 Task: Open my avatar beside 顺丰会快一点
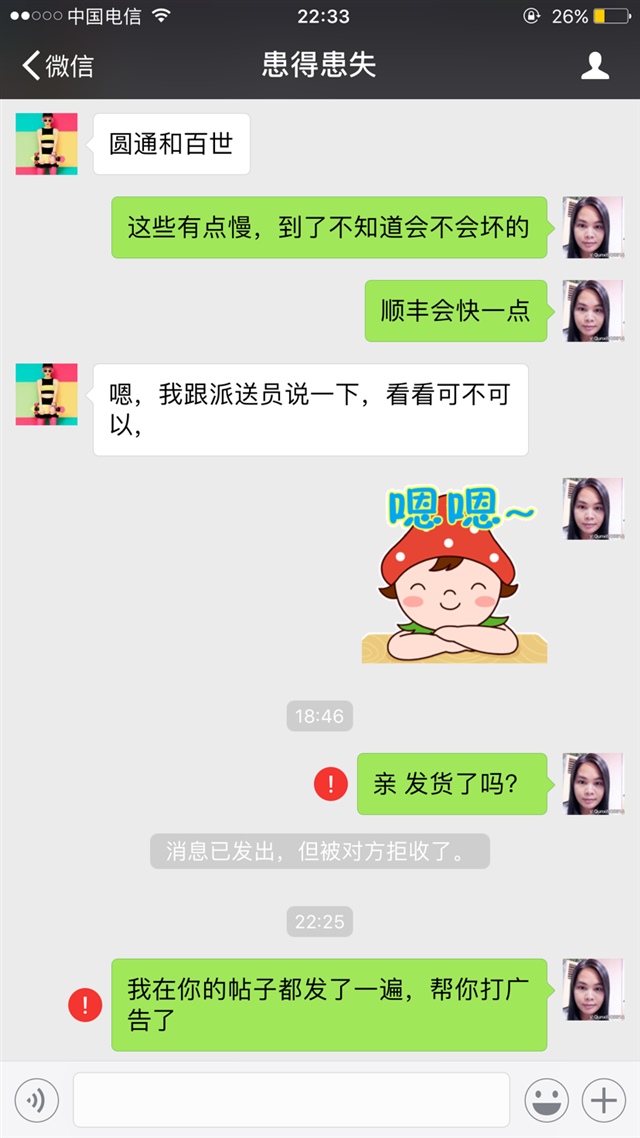592,311
